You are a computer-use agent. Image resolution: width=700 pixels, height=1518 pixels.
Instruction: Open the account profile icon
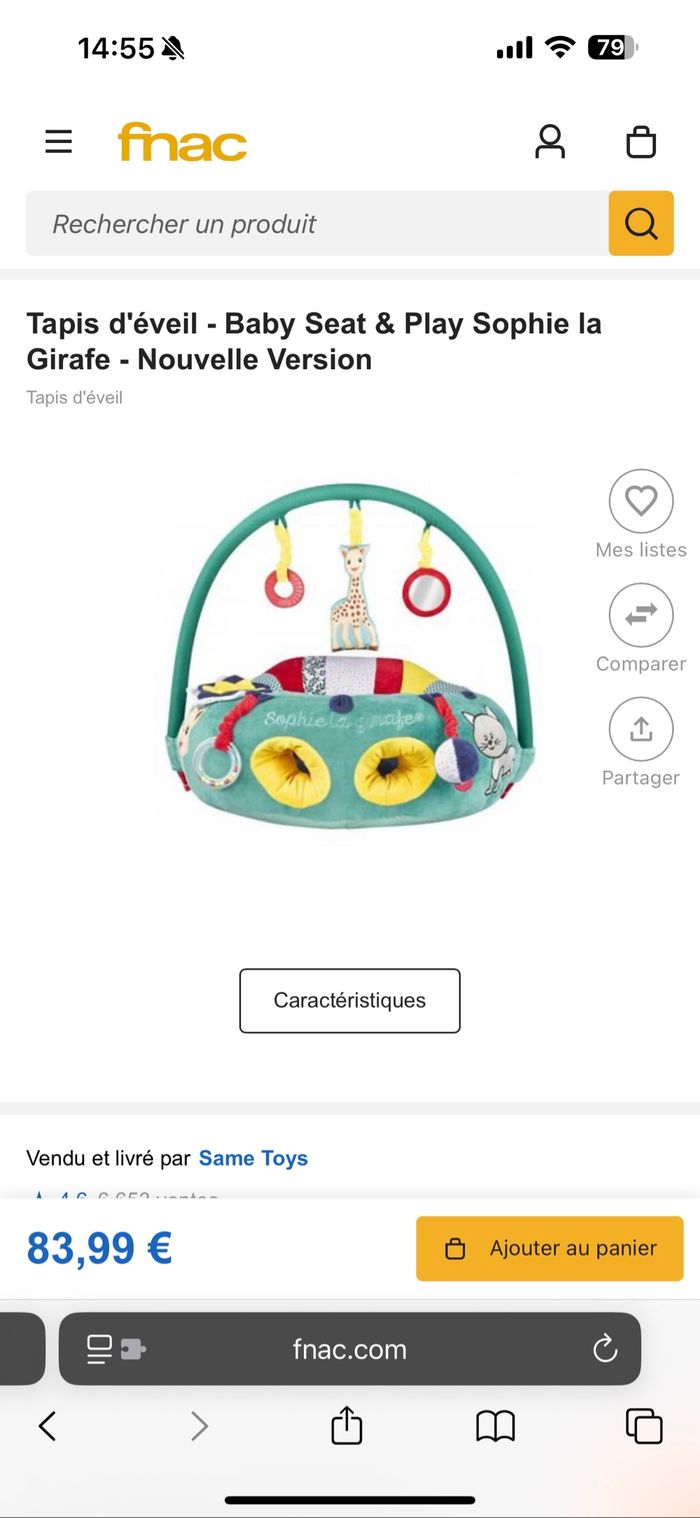550,142
